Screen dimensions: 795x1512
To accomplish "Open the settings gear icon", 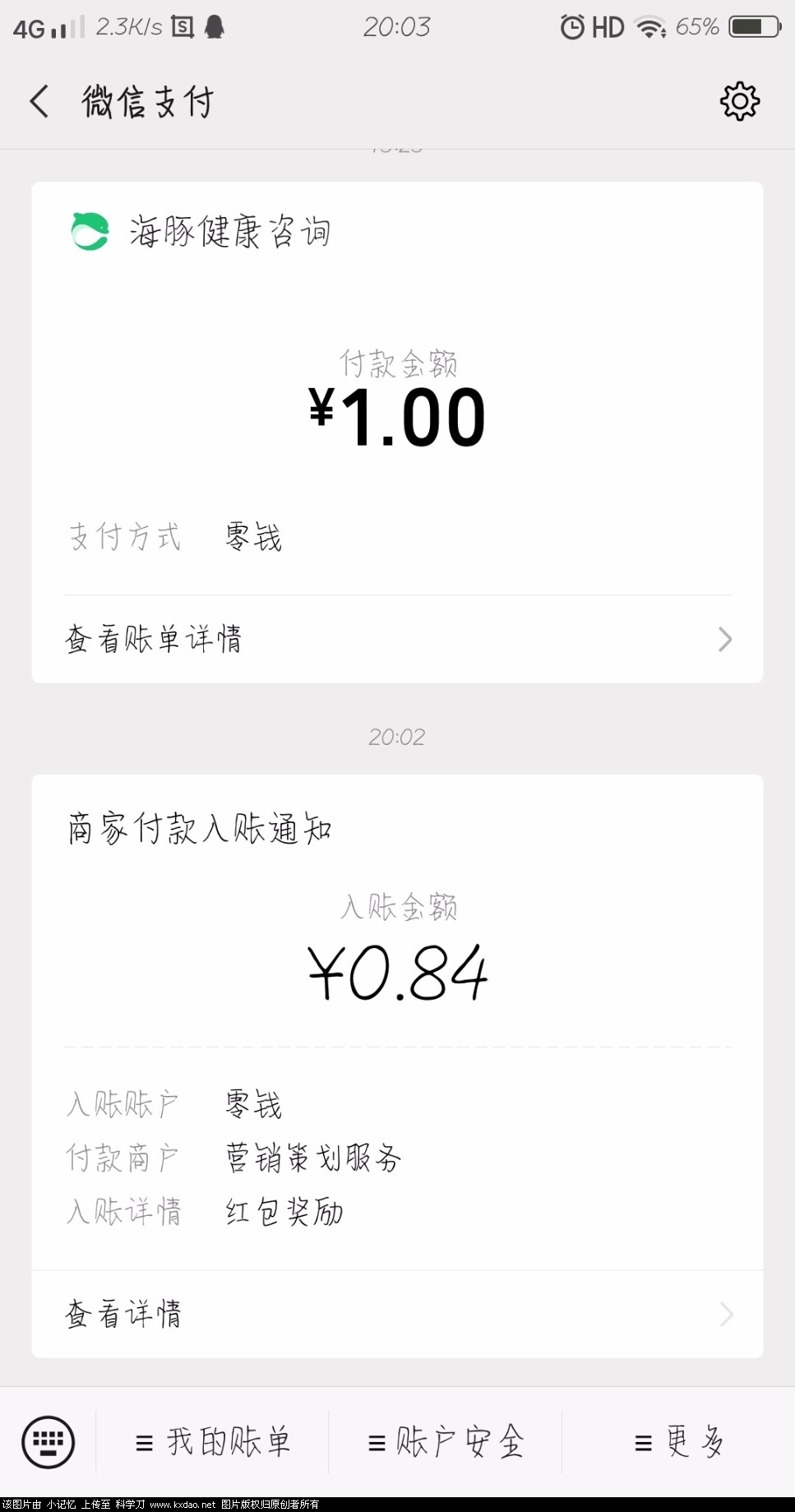I will pos(739,102).
